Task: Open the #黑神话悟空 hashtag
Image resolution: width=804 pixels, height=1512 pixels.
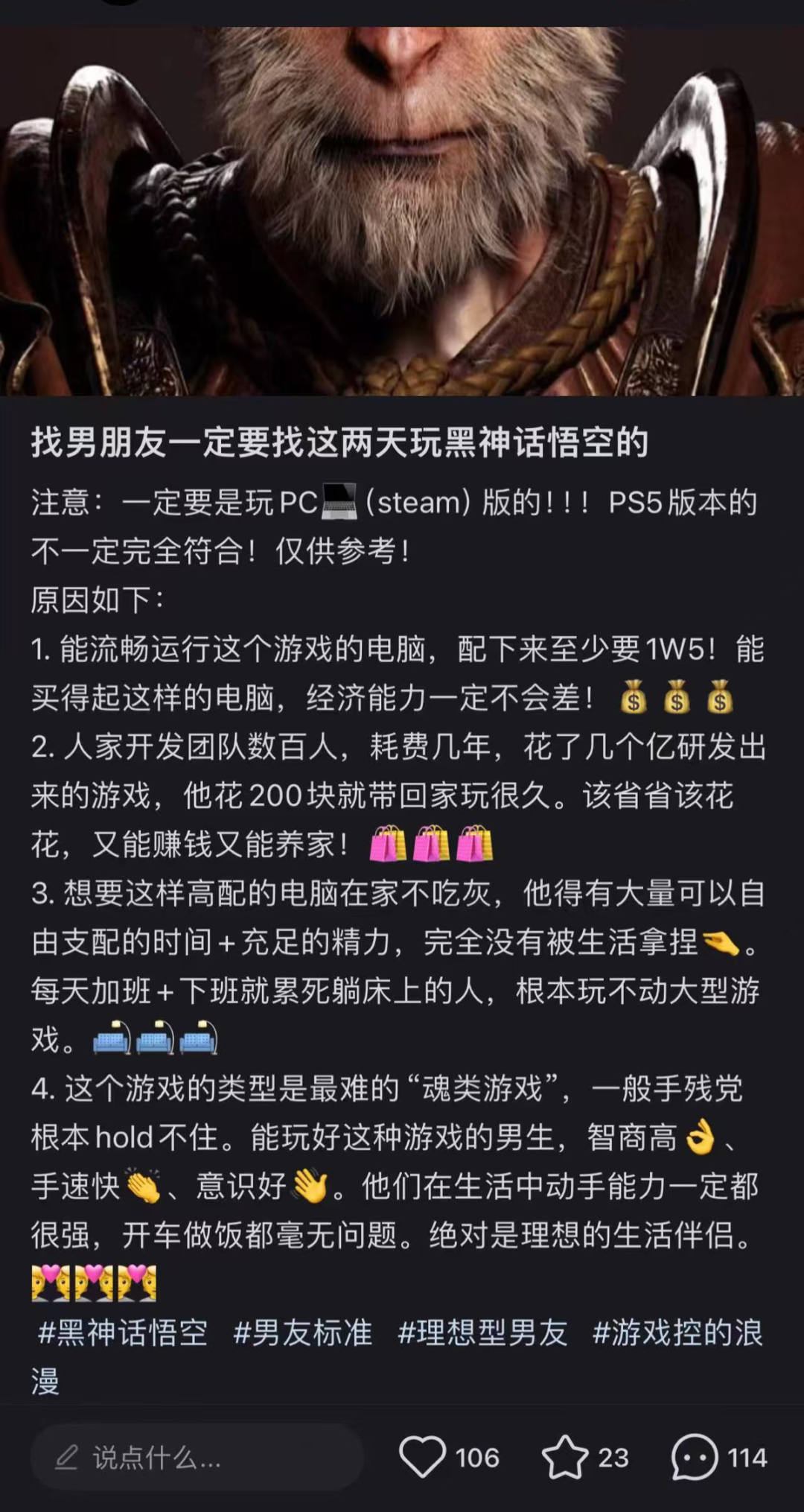Action: tap(123, 1332)
